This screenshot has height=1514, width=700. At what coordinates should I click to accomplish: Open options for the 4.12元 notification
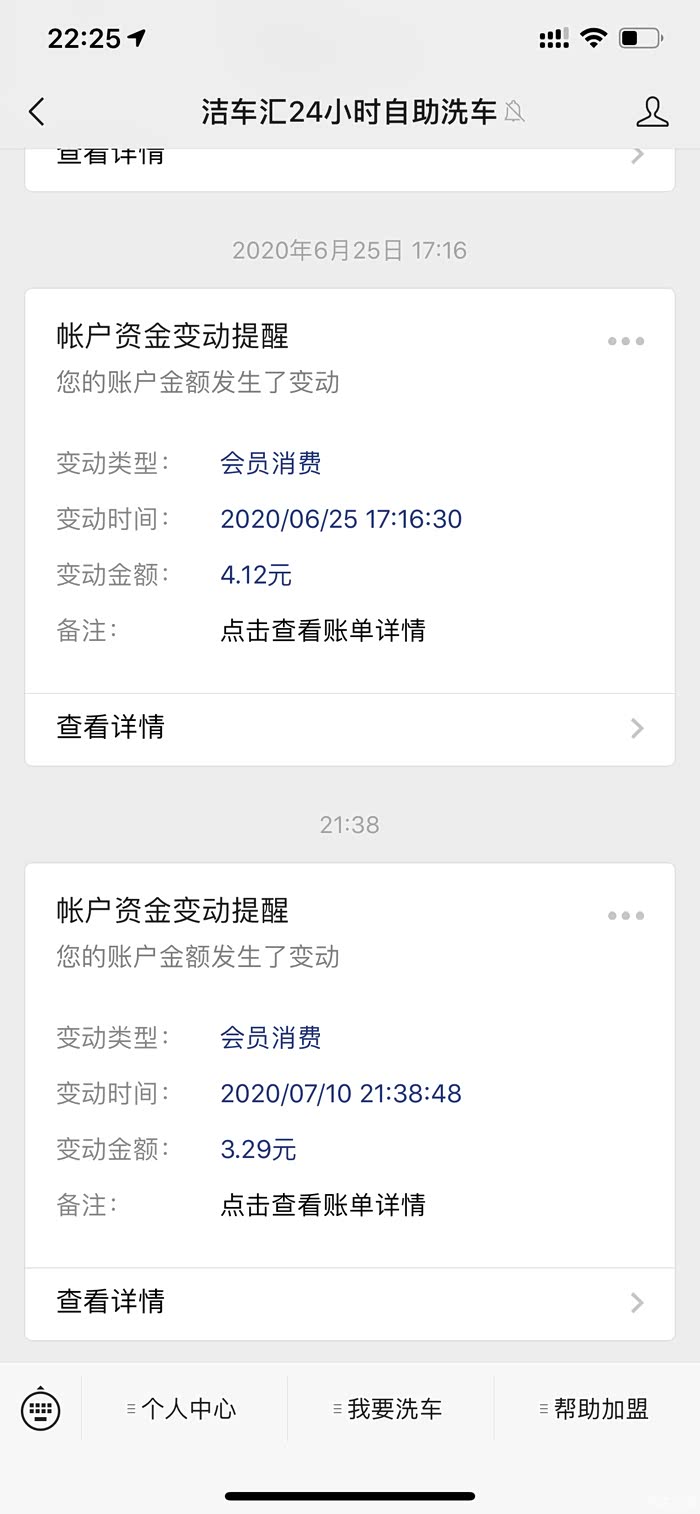point(626,341)
